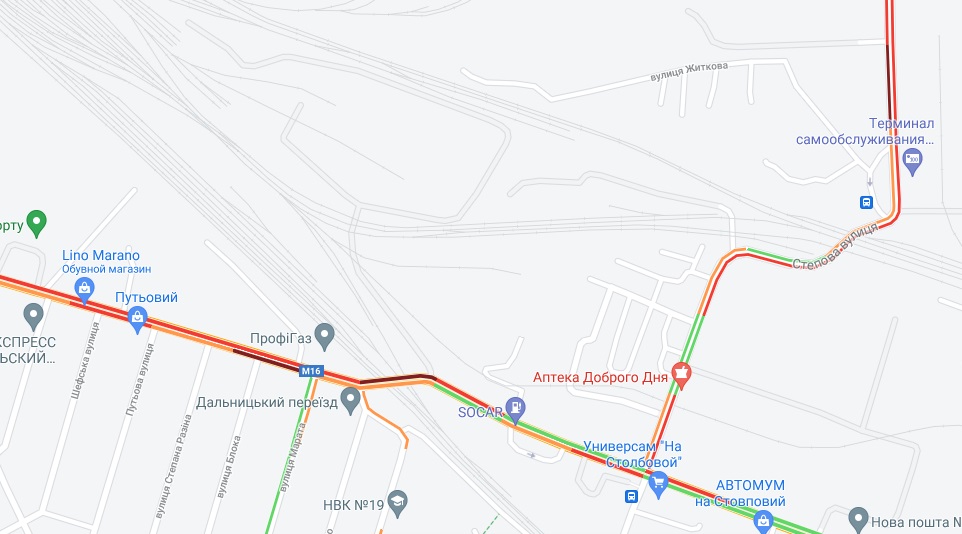The image size is (962, 534).
Task: Open the Lino Marano shoe store marker
Action: tap(85, 291)
